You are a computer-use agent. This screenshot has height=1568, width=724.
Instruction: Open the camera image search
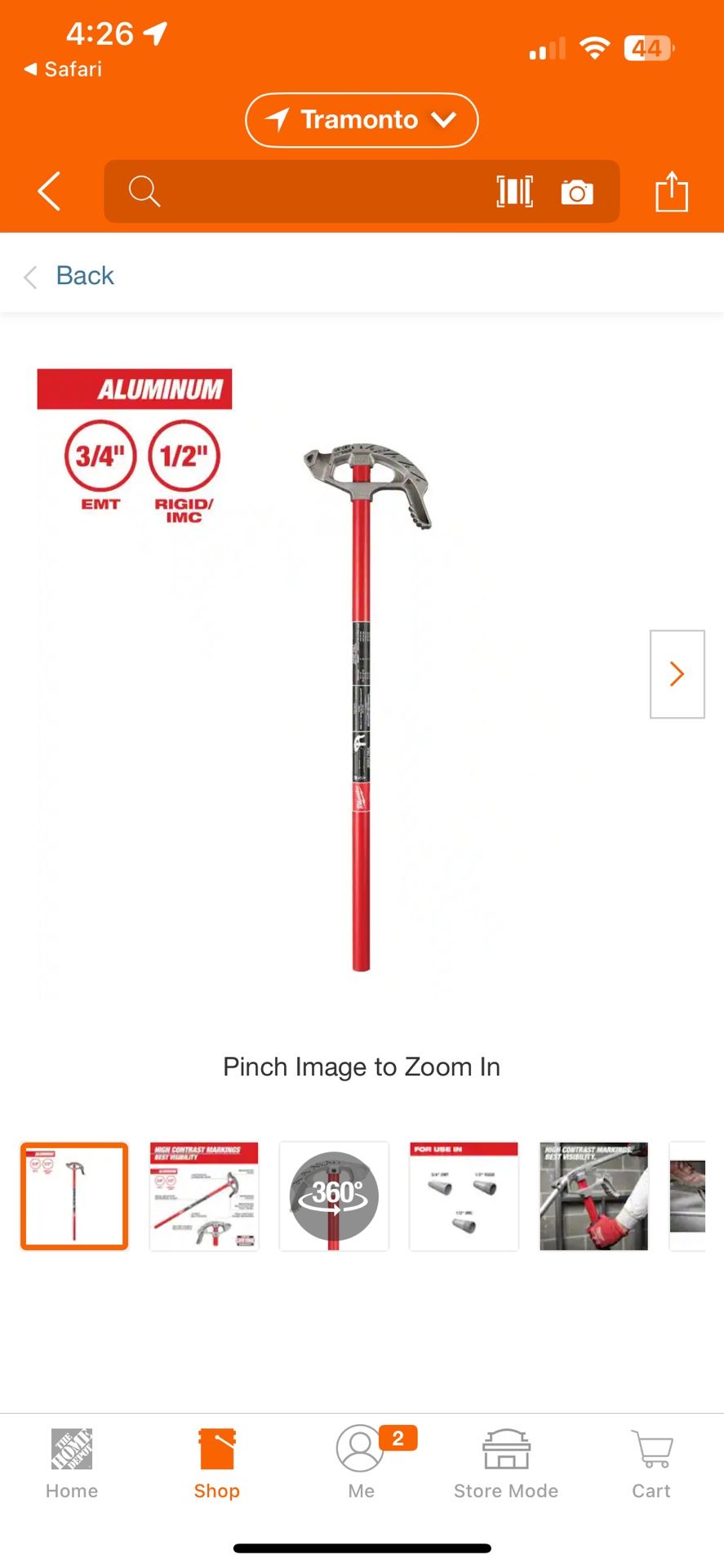[x=577, y=192]
